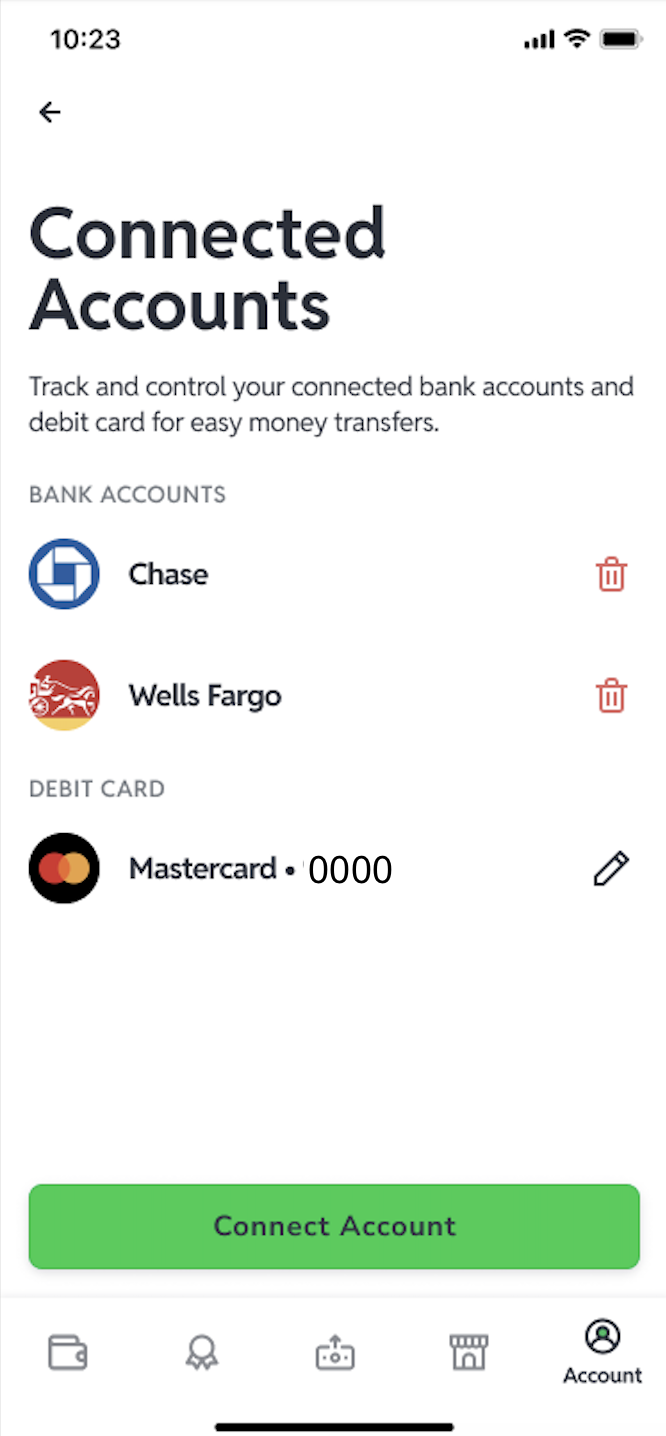The height and width of the screenshot is (1436, 666).
Task: Edit the Mastercard debit card
Action: (x=611, y=868)
